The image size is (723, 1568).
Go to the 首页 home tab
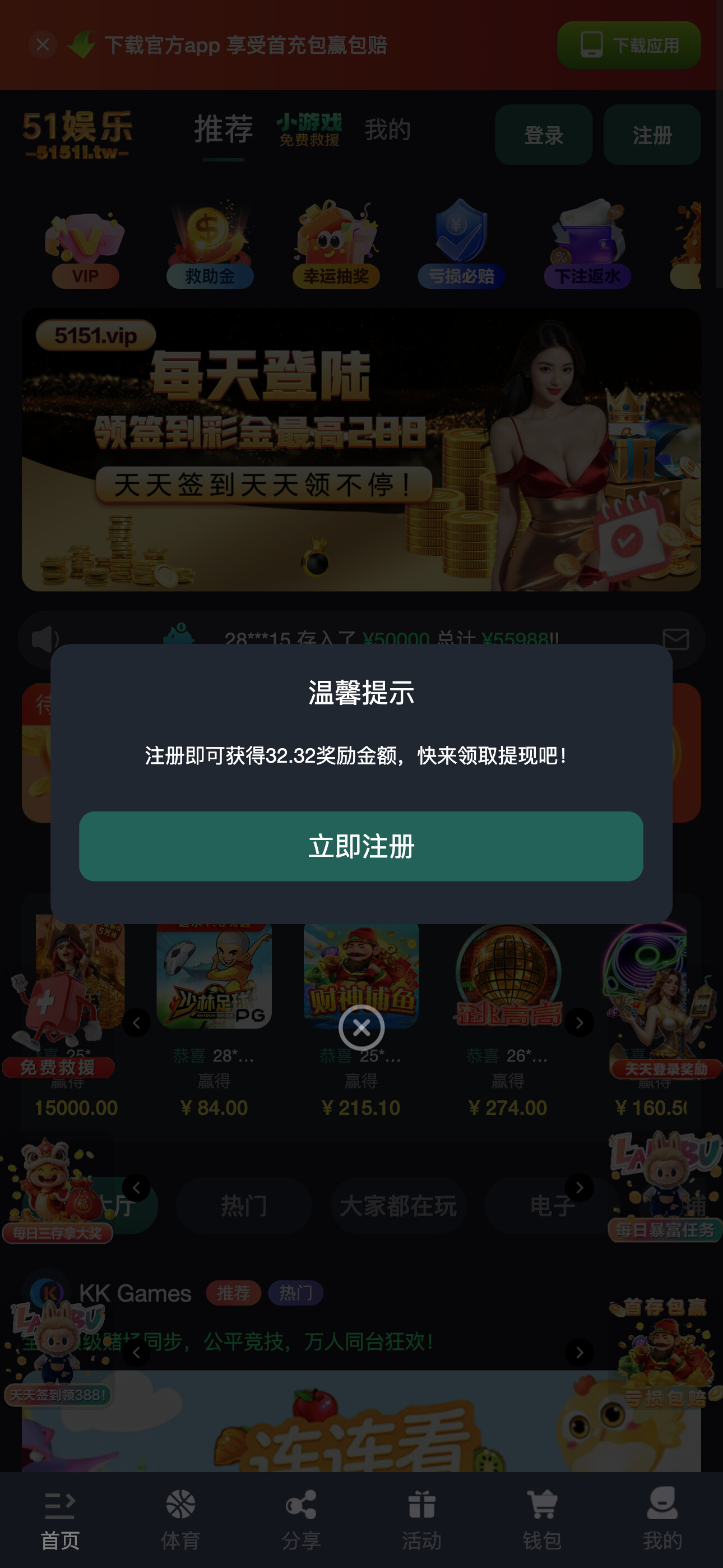59,1520
